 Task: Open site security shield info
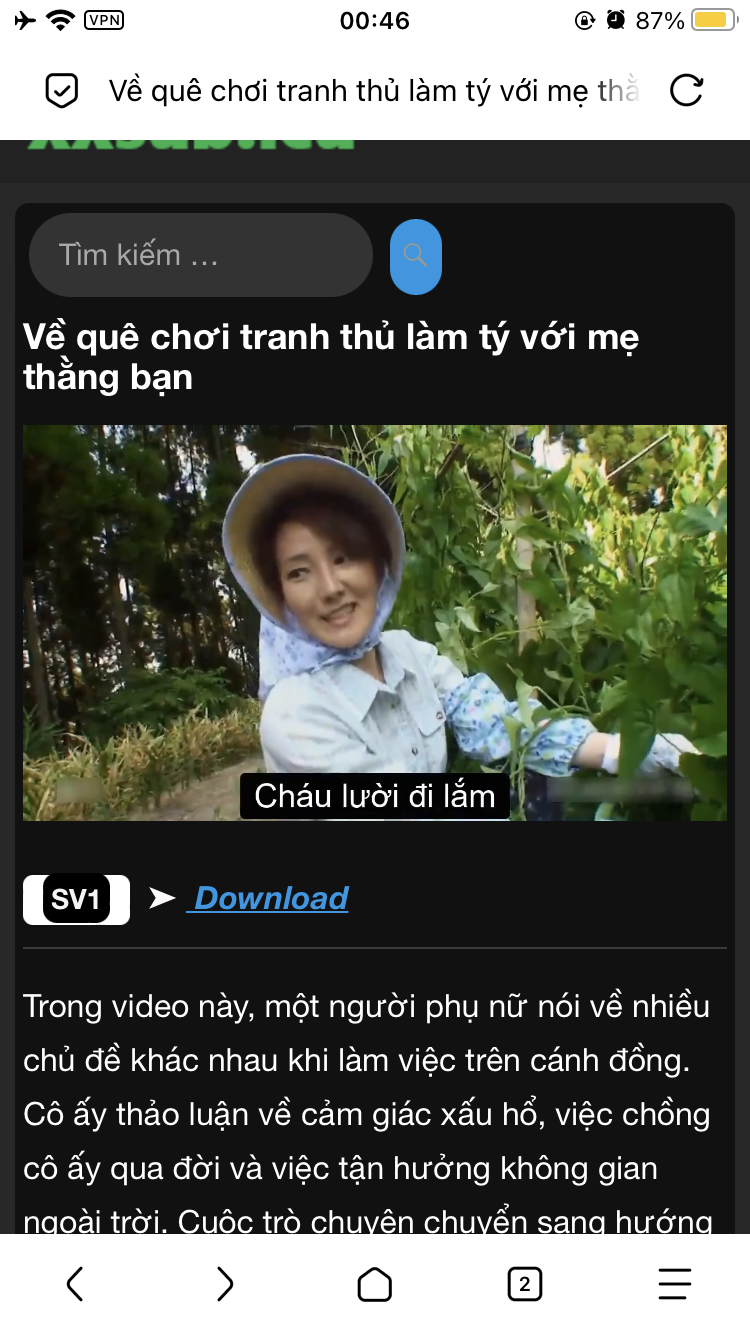click(x=62, y=91)
